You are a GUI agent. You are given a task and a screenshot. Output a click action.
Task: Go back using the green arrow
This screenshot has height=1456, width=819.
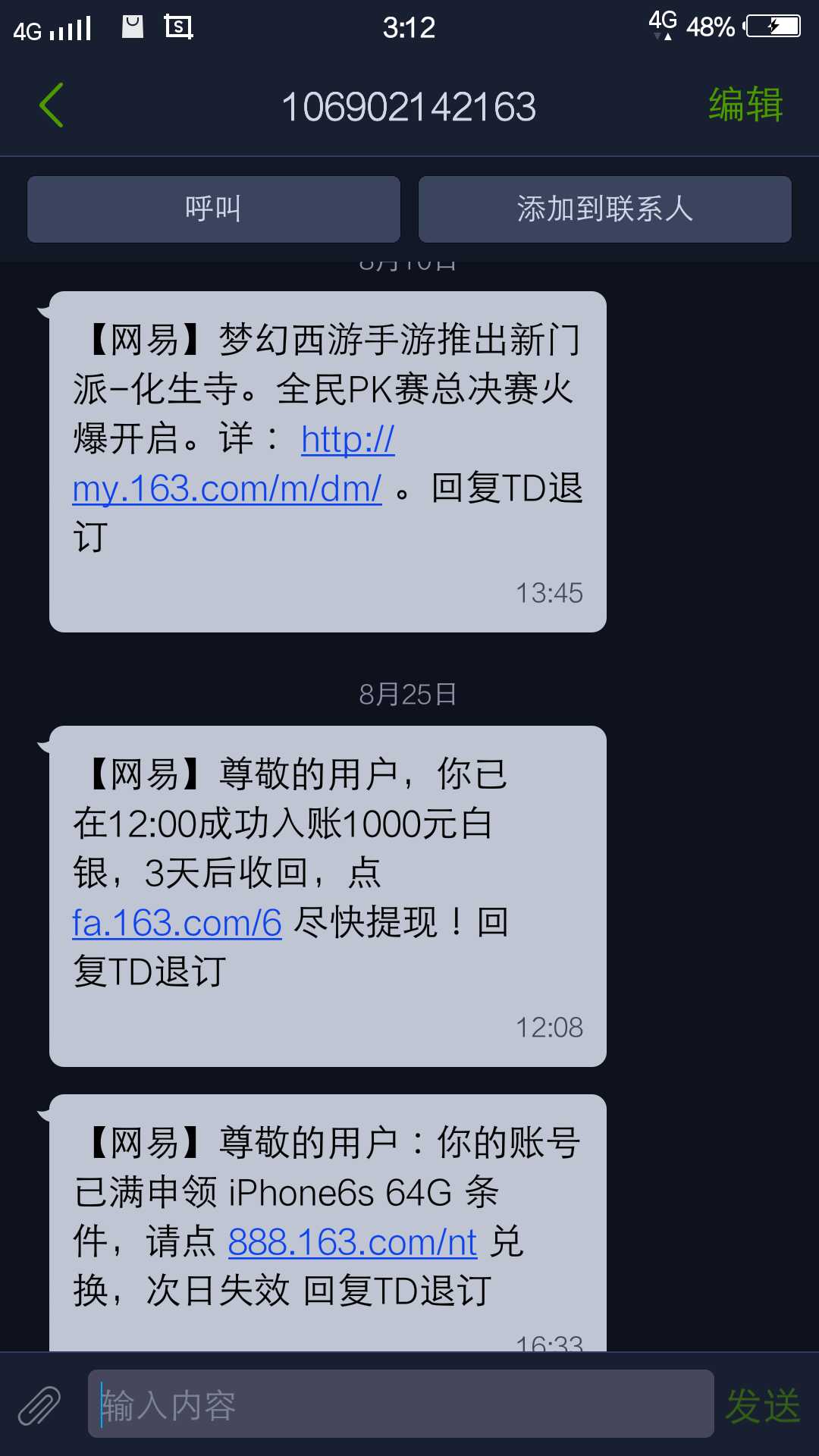[52, 105]
